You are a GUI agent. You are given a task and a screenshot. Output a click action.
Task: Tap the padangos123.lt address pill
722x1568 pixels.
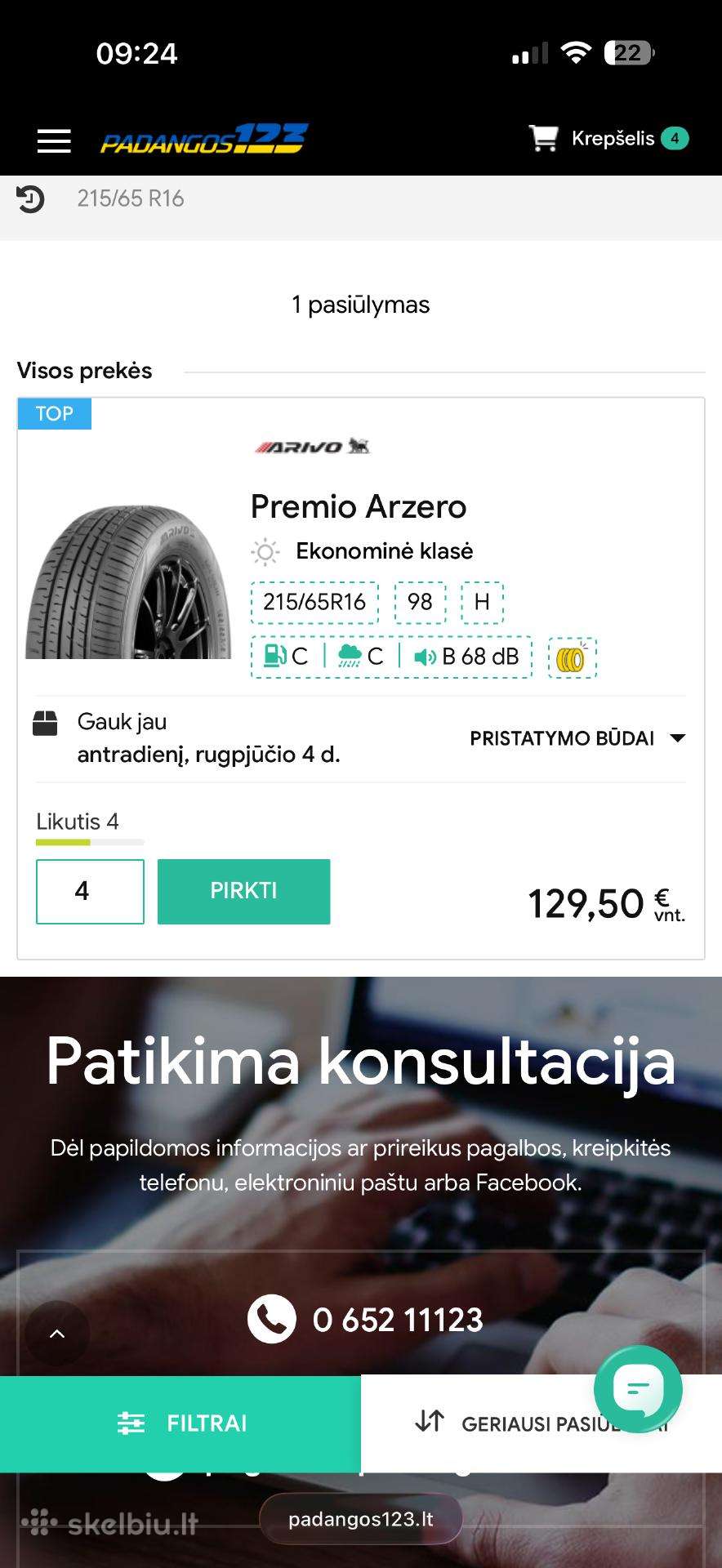(361, 1519)
